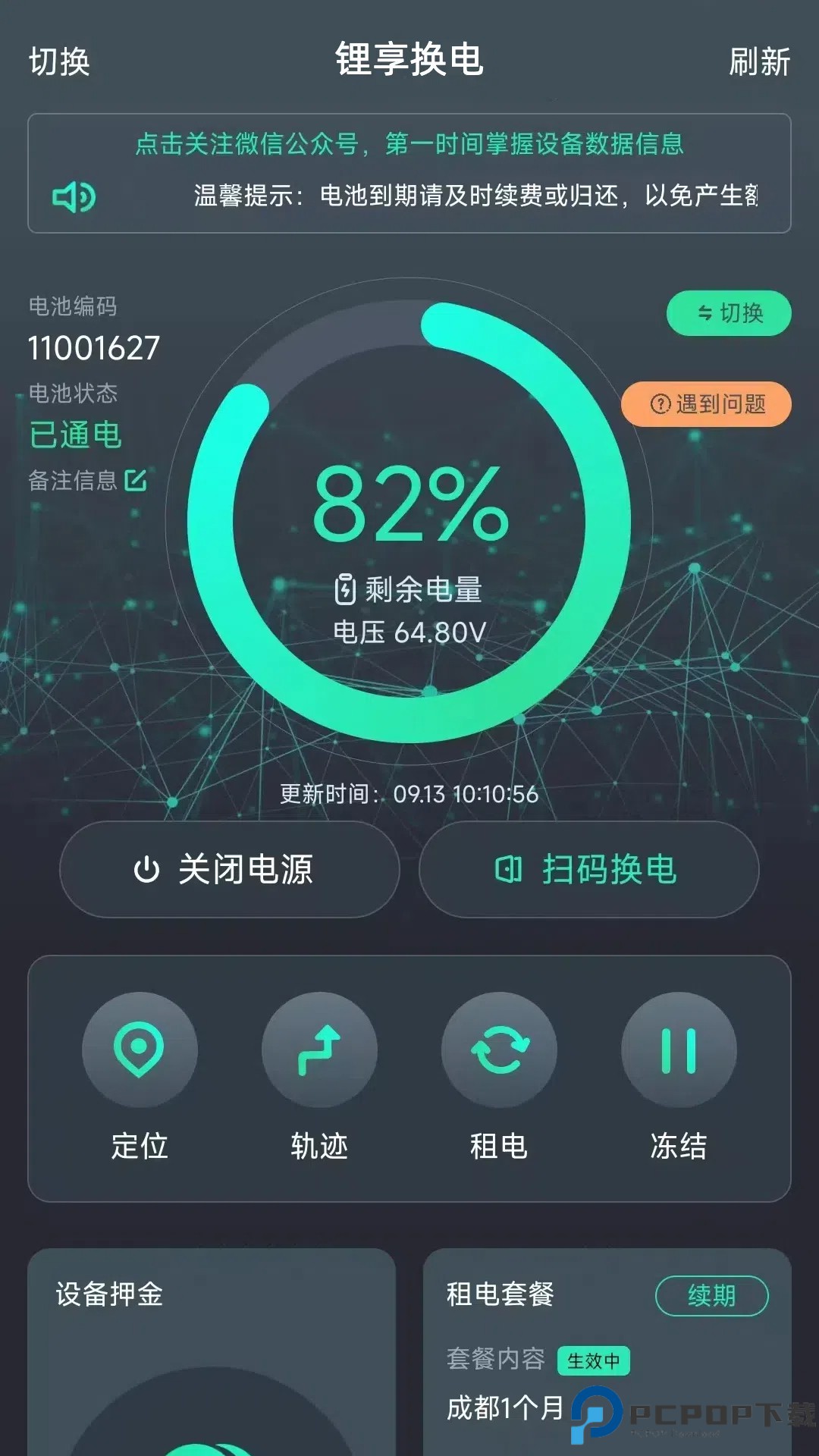Select the 定位 location icon
This screenshot has height=1456, width=819.
140,1050
